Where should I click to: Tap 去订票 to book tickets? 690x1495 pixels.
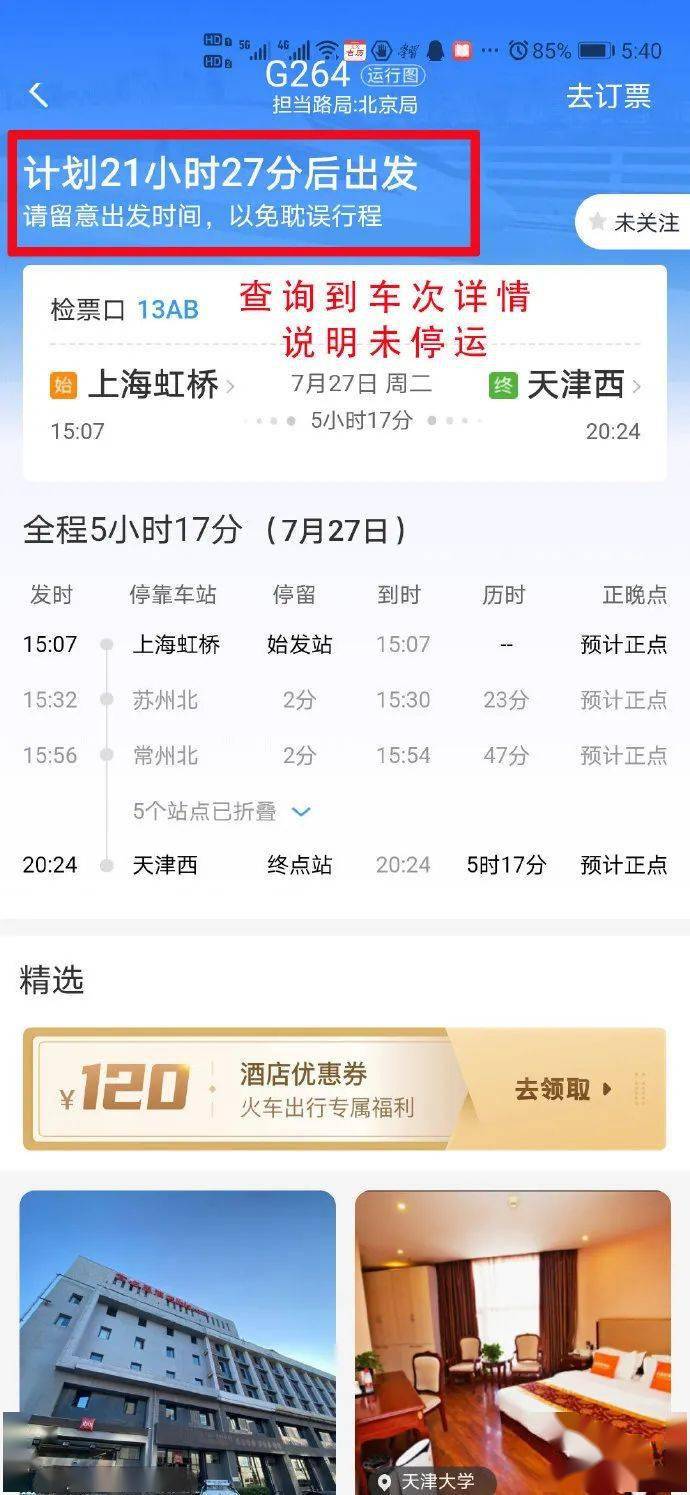pos(609,96)
